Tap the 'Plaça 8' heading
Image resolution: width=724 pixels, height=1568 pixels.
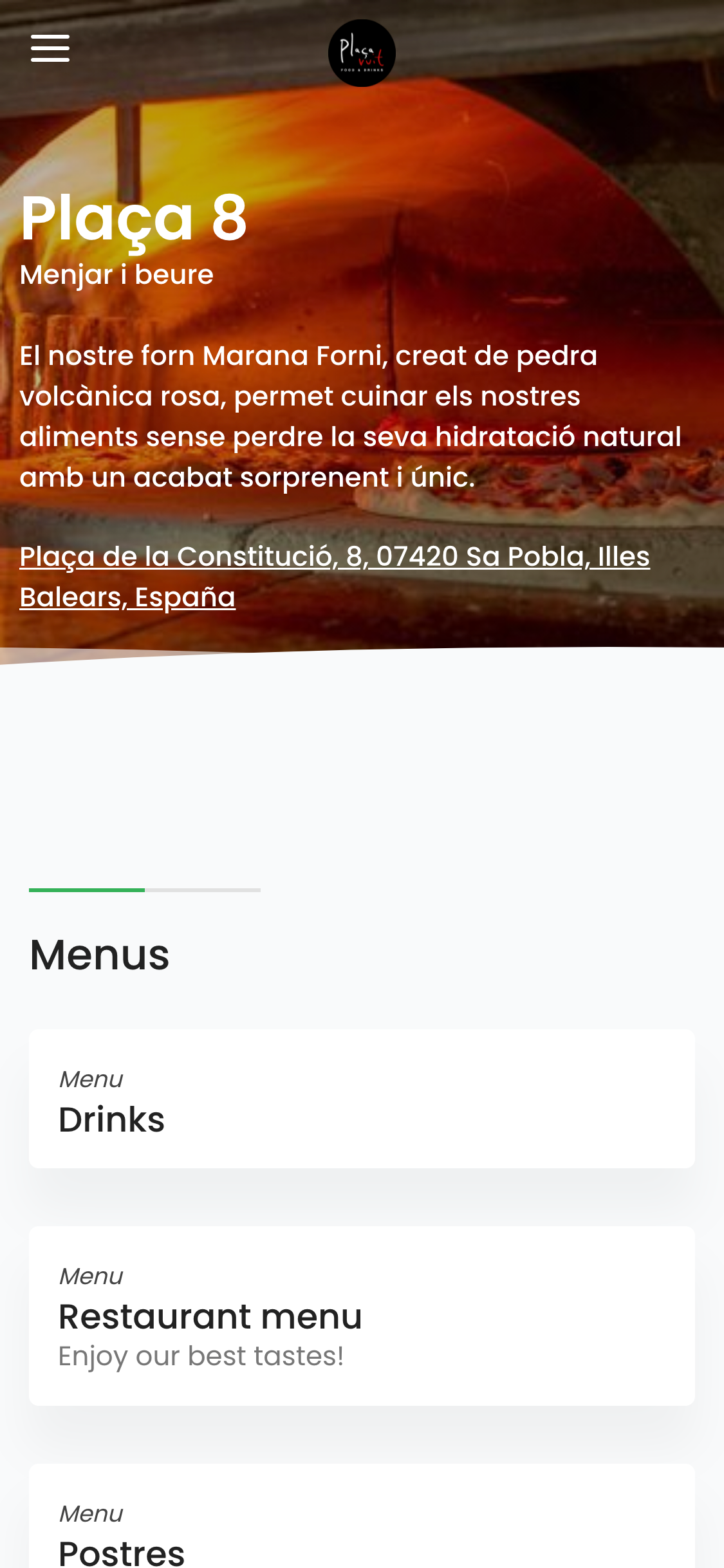click(134, 220)
